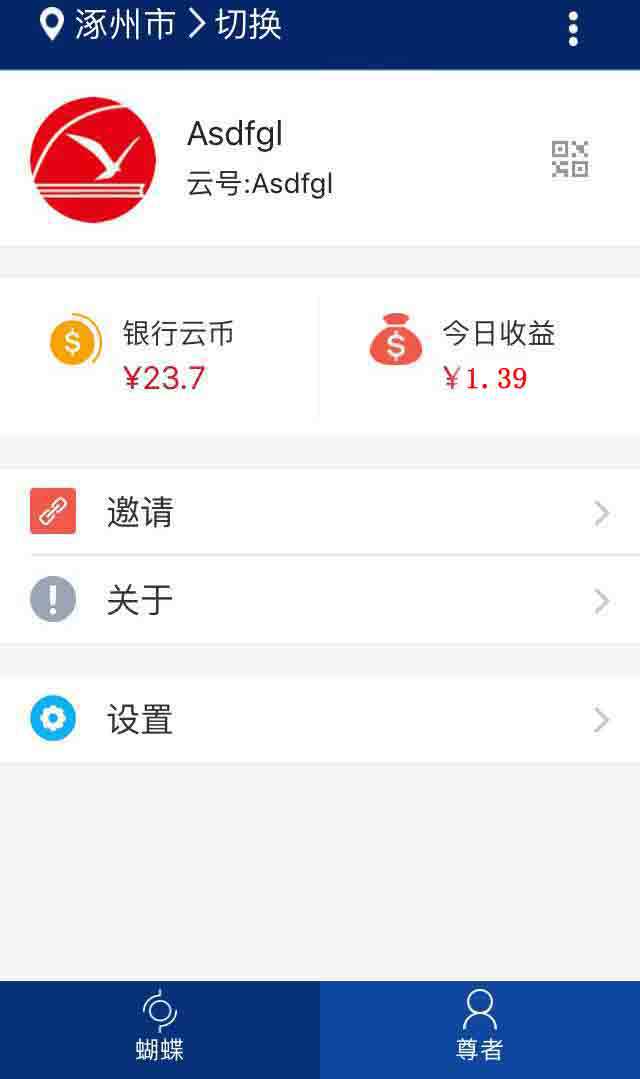This screenshot has height=1079, width=640.
Task: Open the overflow menu
Action: [x=573, y=29]
